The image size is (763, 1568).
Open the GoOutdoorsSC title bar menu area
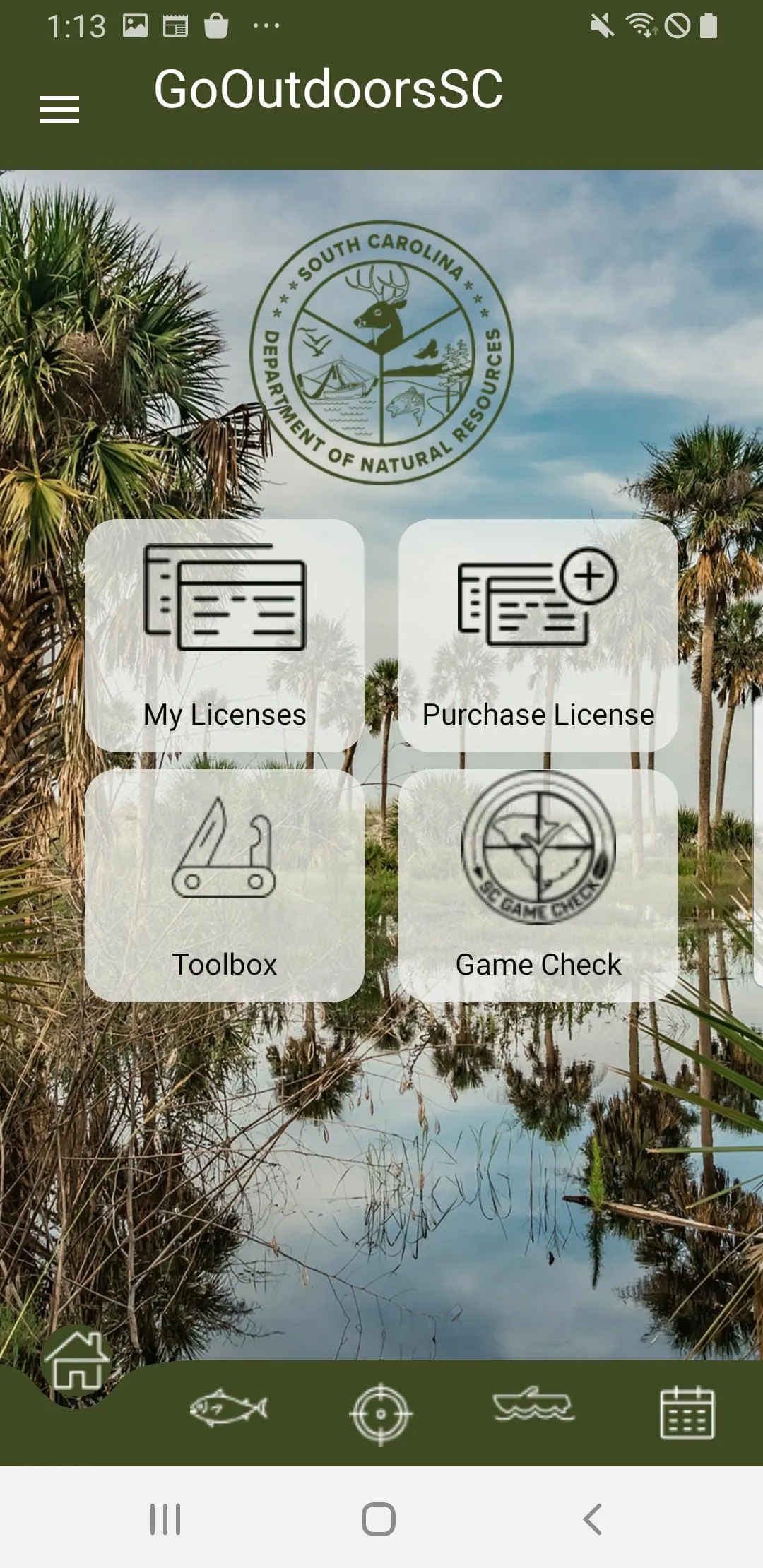329,89
